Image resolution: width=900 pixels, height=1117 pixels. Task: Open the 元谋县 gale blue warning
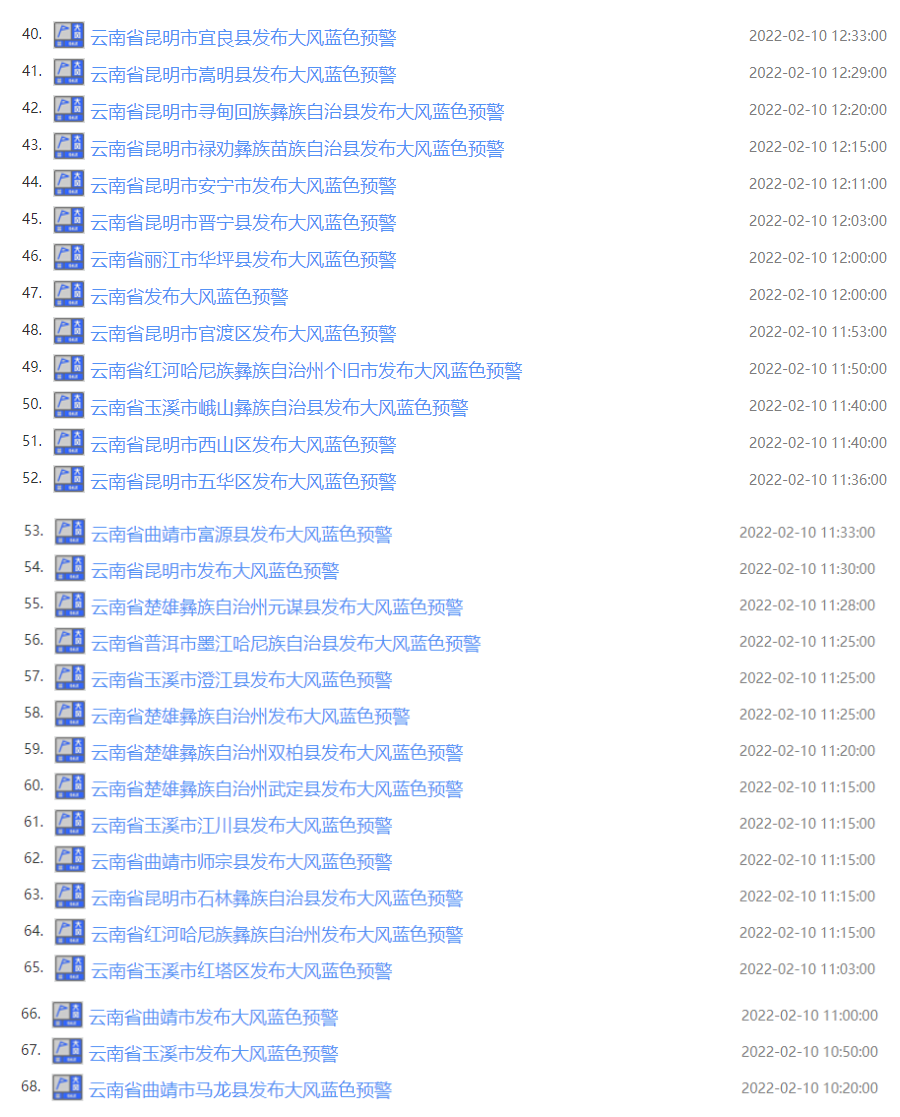(277, 607)
